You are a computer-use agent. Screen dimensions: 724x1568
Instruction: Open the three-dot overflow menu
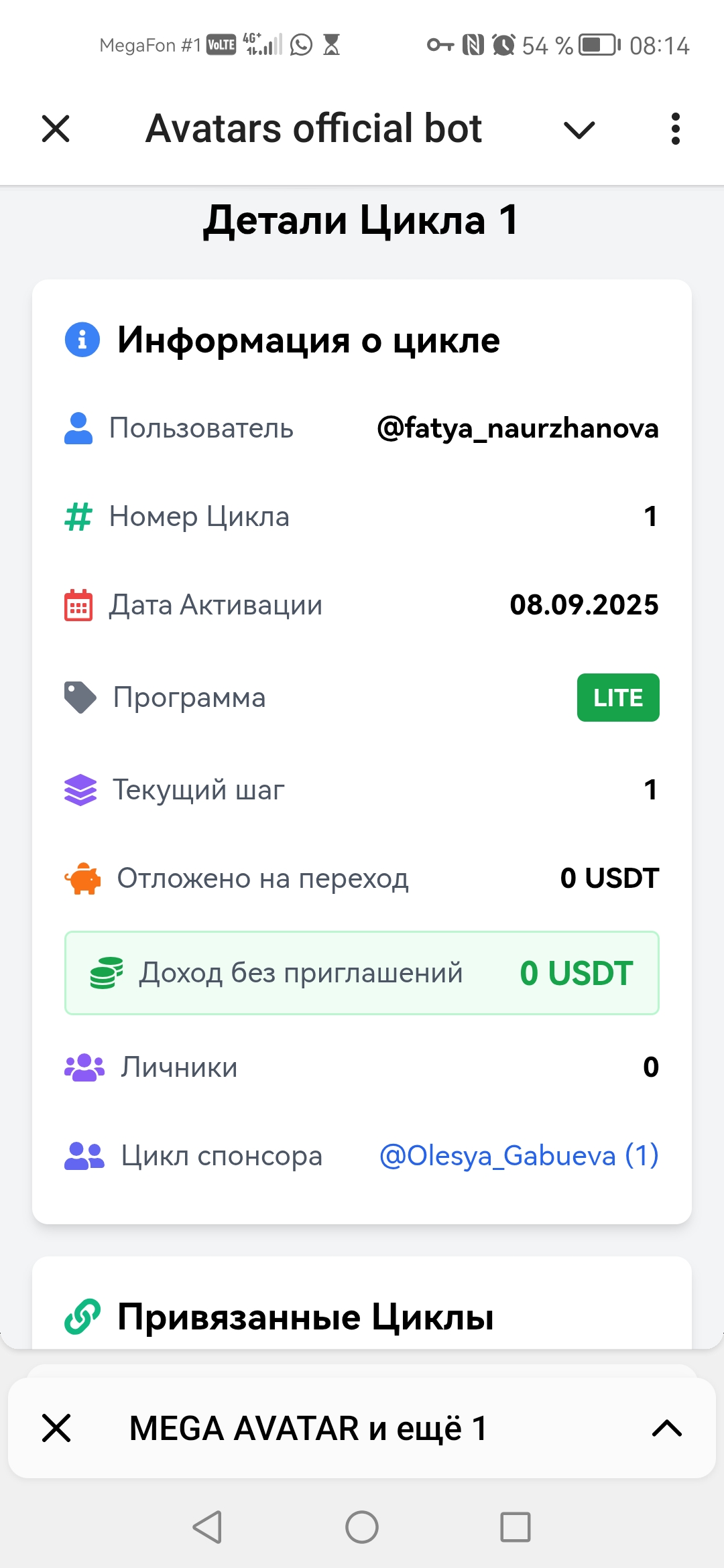tap(675, 129)
